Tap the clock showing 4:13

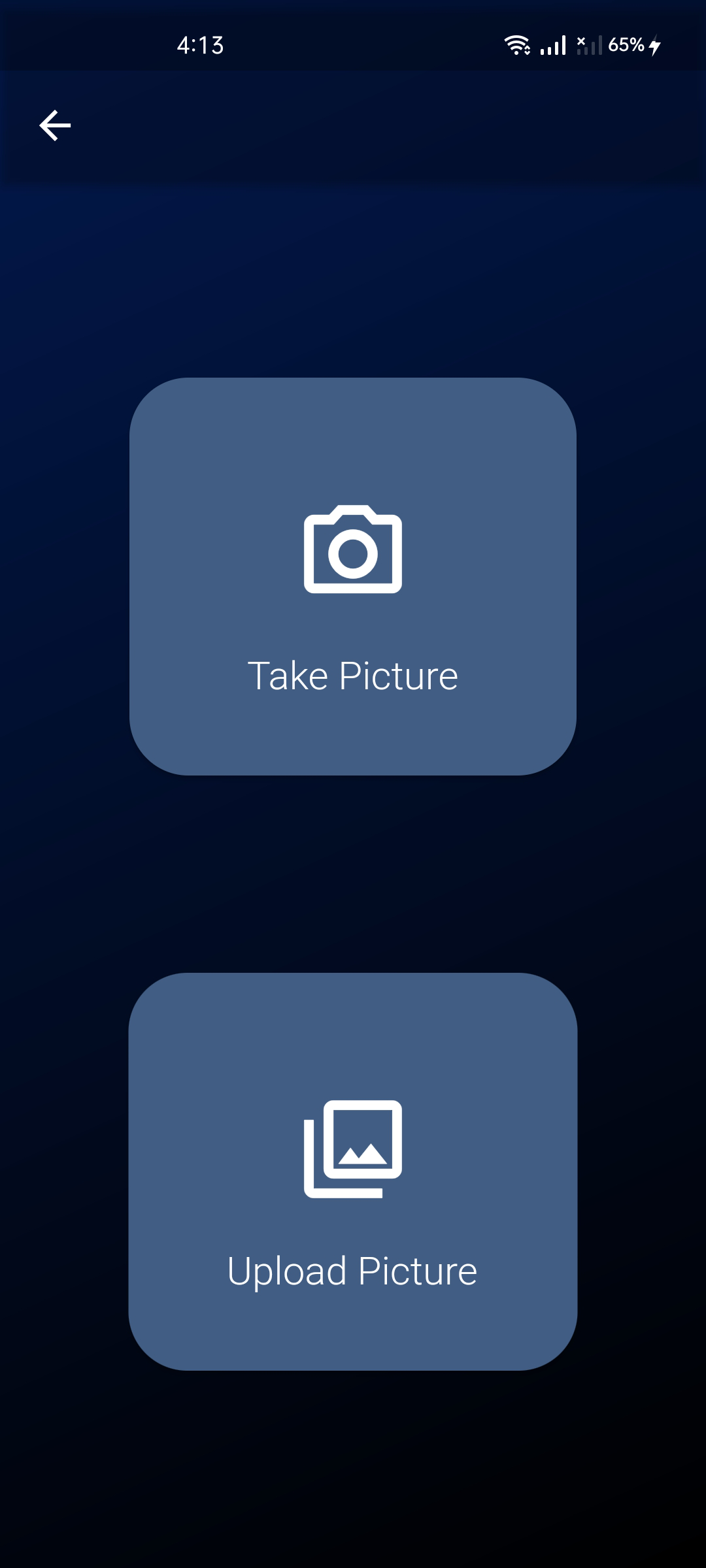[199, 44]
